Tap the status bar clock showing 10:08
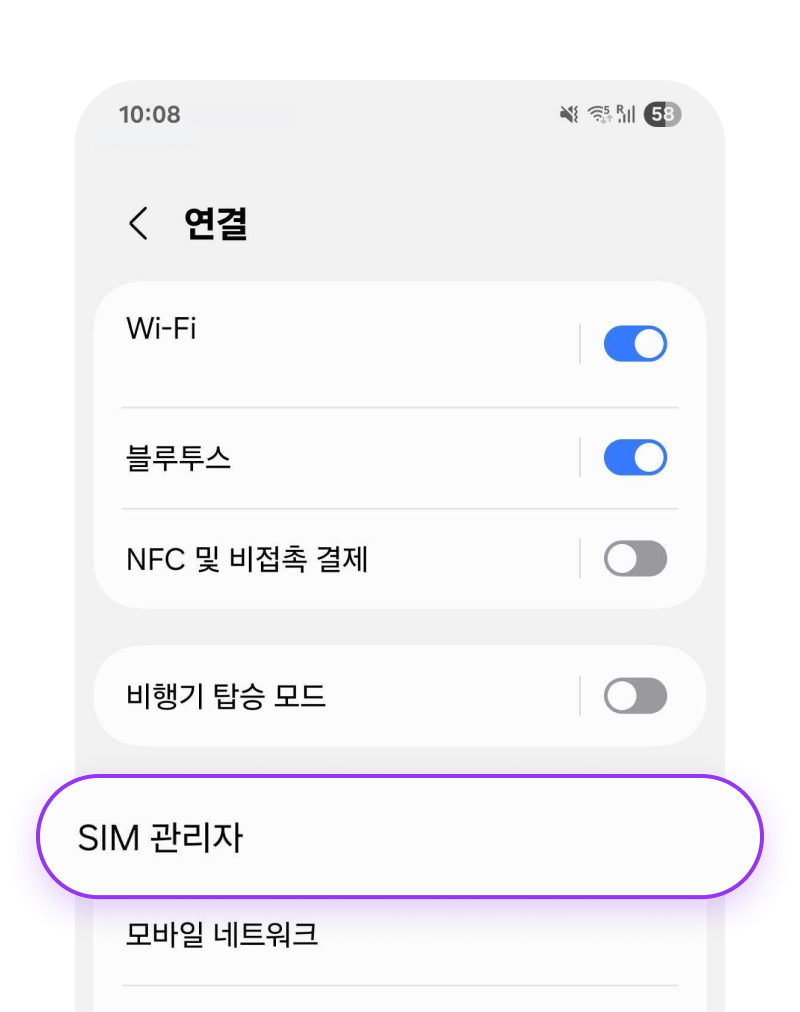Image resolution: width=800 pixels, height=1012 pixels. (x=150, y=115)
